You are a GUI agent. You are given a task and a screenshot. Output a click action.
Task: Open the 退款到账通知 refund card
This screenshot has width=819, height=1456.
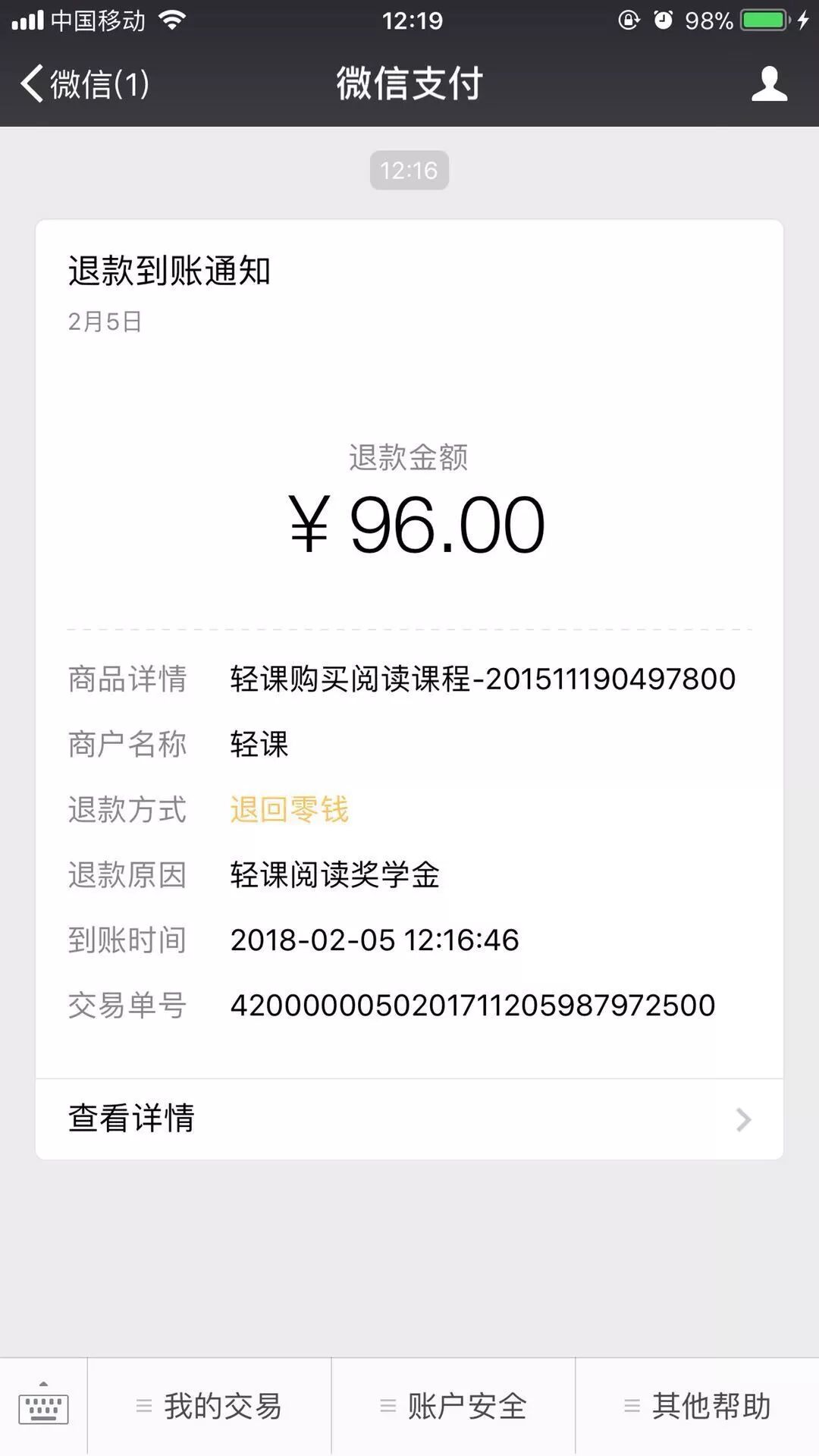[x=409, y=689]
